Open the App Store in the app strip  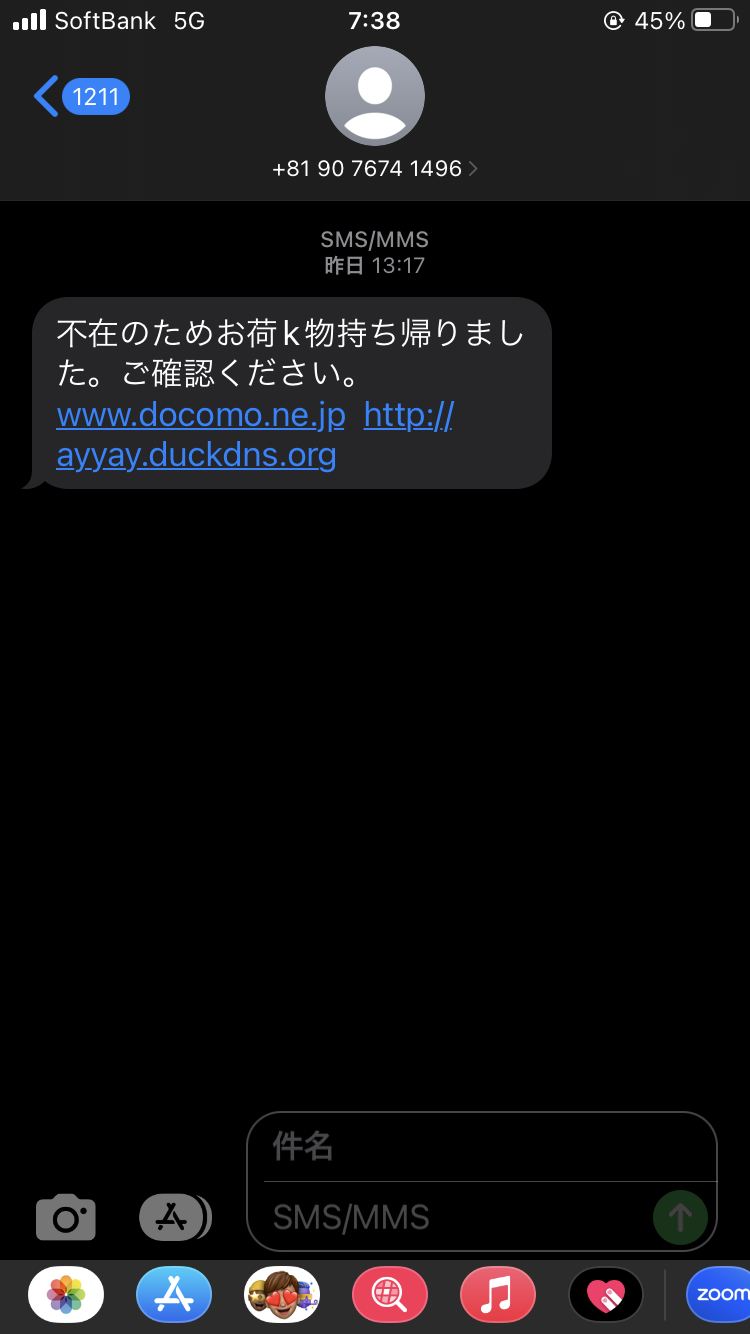point(174,1296)
